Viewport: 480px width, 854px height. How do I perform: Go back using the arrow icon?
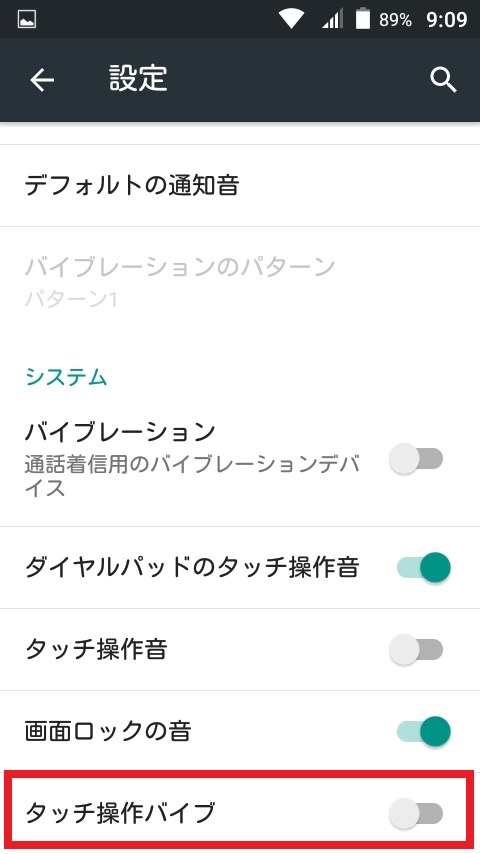pos(42,80)
